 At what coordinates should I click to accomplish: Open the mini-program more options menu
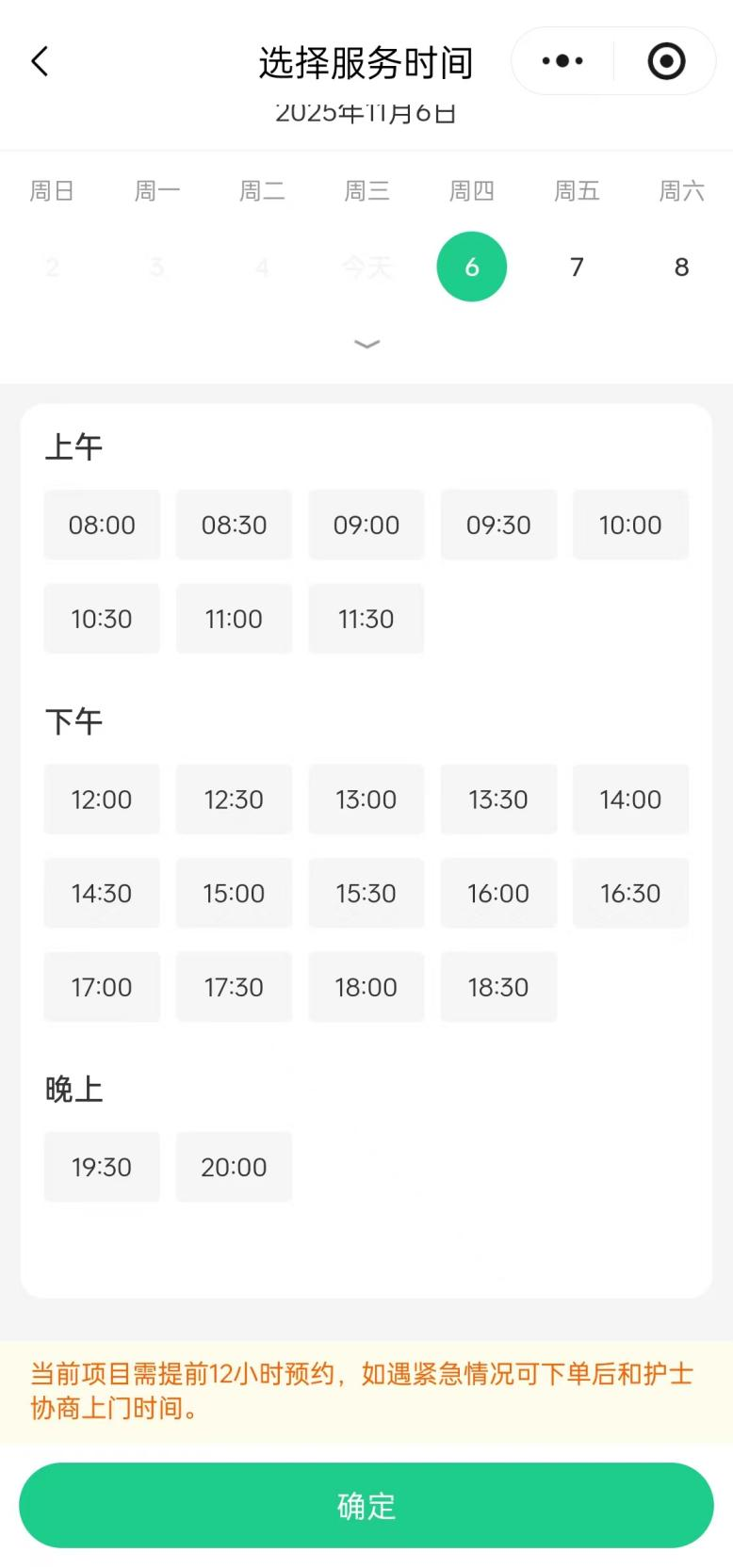(x=562, y=61)
